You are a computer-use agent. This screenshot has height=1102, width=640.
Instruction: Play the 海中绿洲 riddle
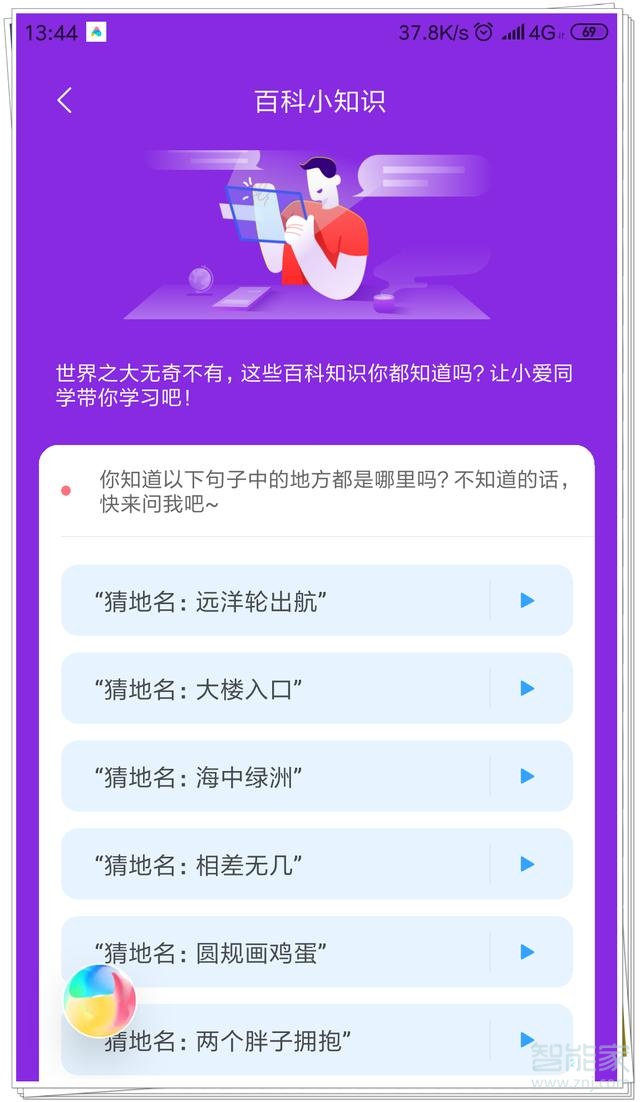tap(527, 777)
